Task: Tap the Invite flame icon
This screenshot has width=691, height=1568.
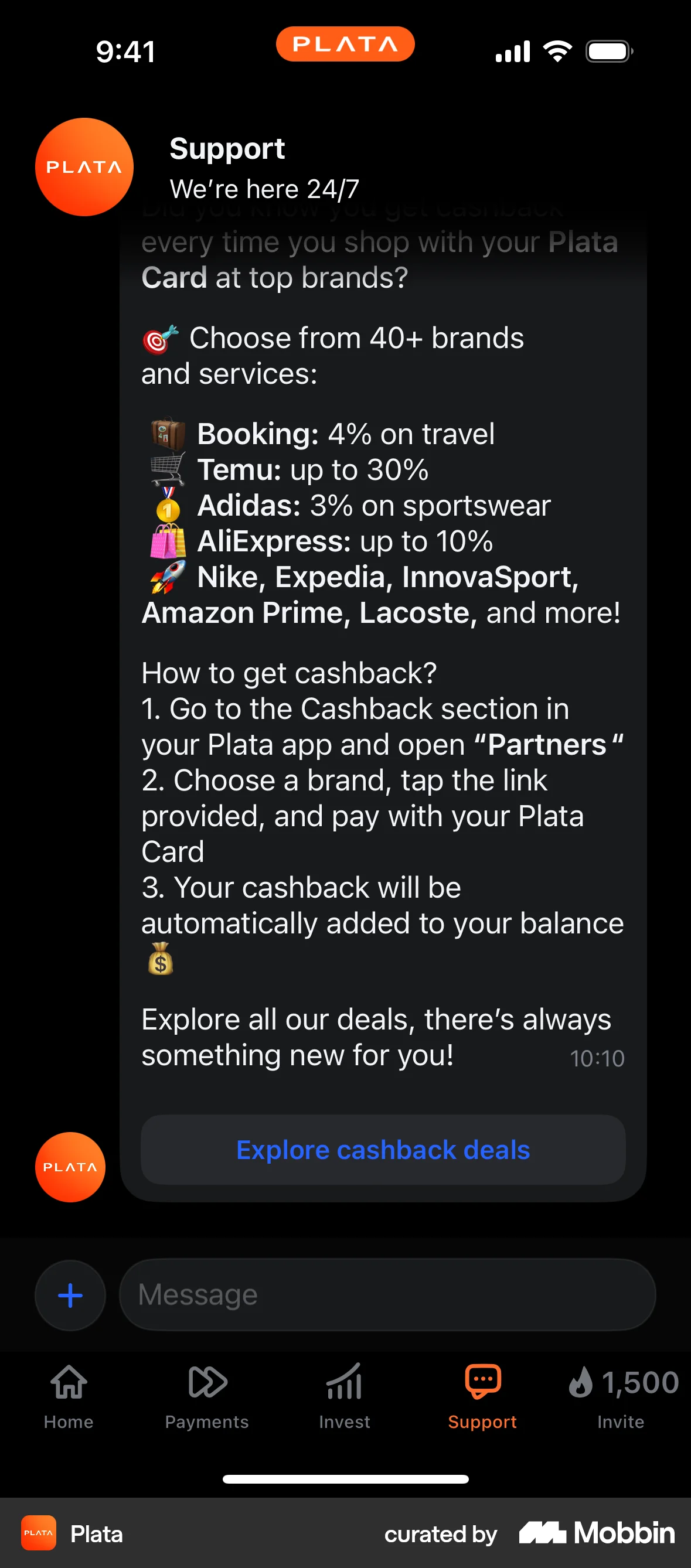Action: tap(583, 1382)
